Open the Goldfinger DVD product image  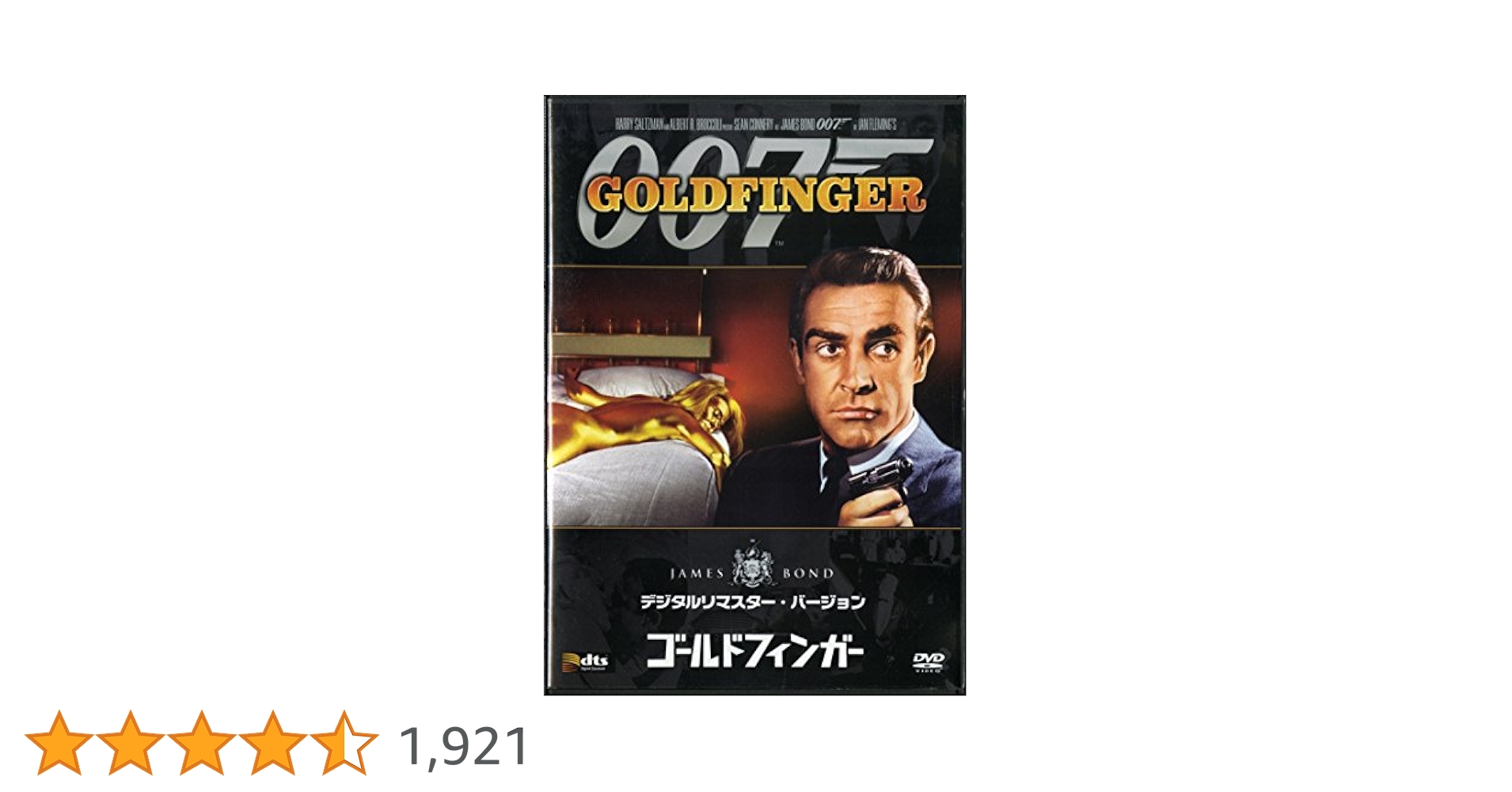click(754, 395)
